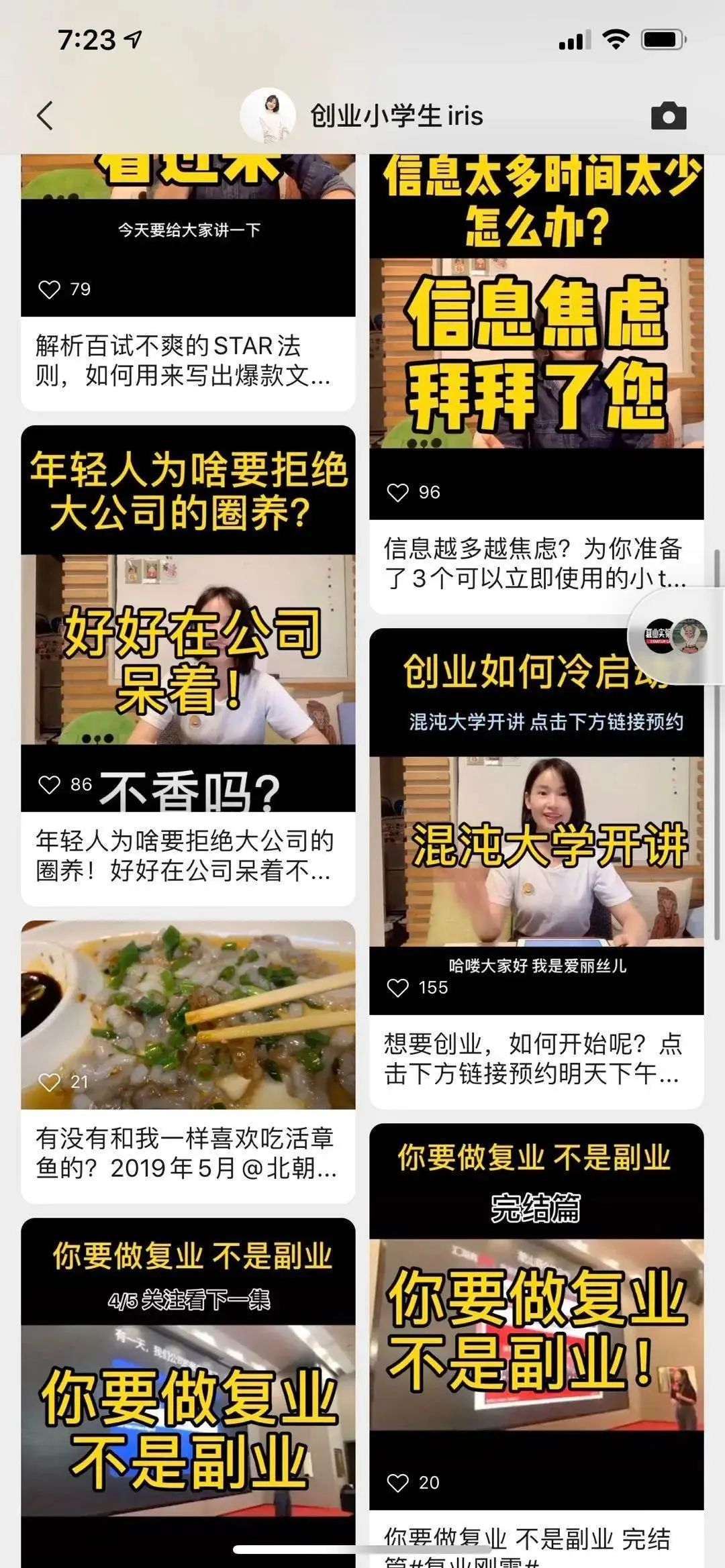Image resolution: width=725 pixels, height=1568 pixels.
Task: Like the STAR法则 post with 79 likes
Action: point(50,290)
